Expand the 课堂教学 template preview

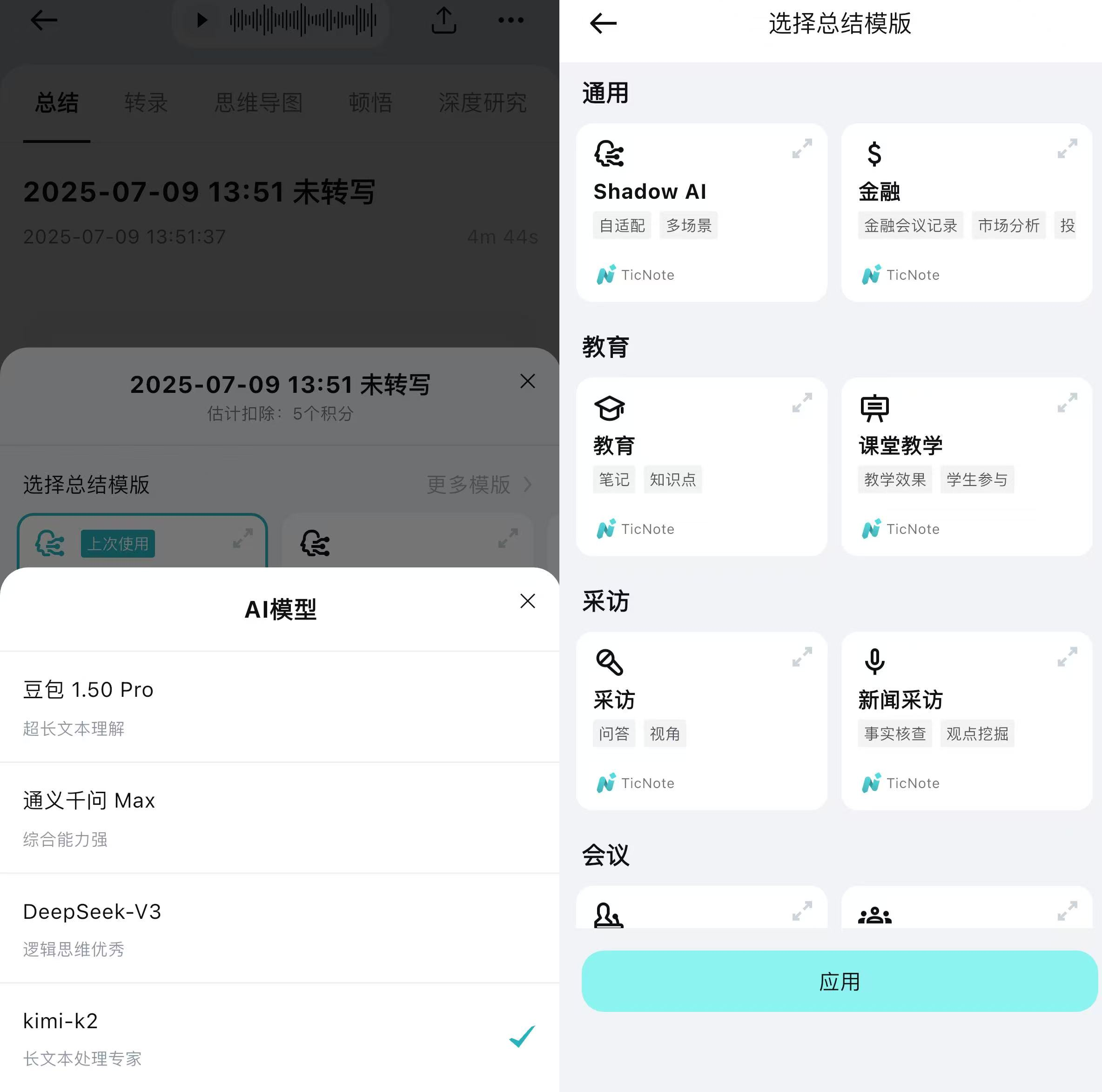pos(1067,403)
